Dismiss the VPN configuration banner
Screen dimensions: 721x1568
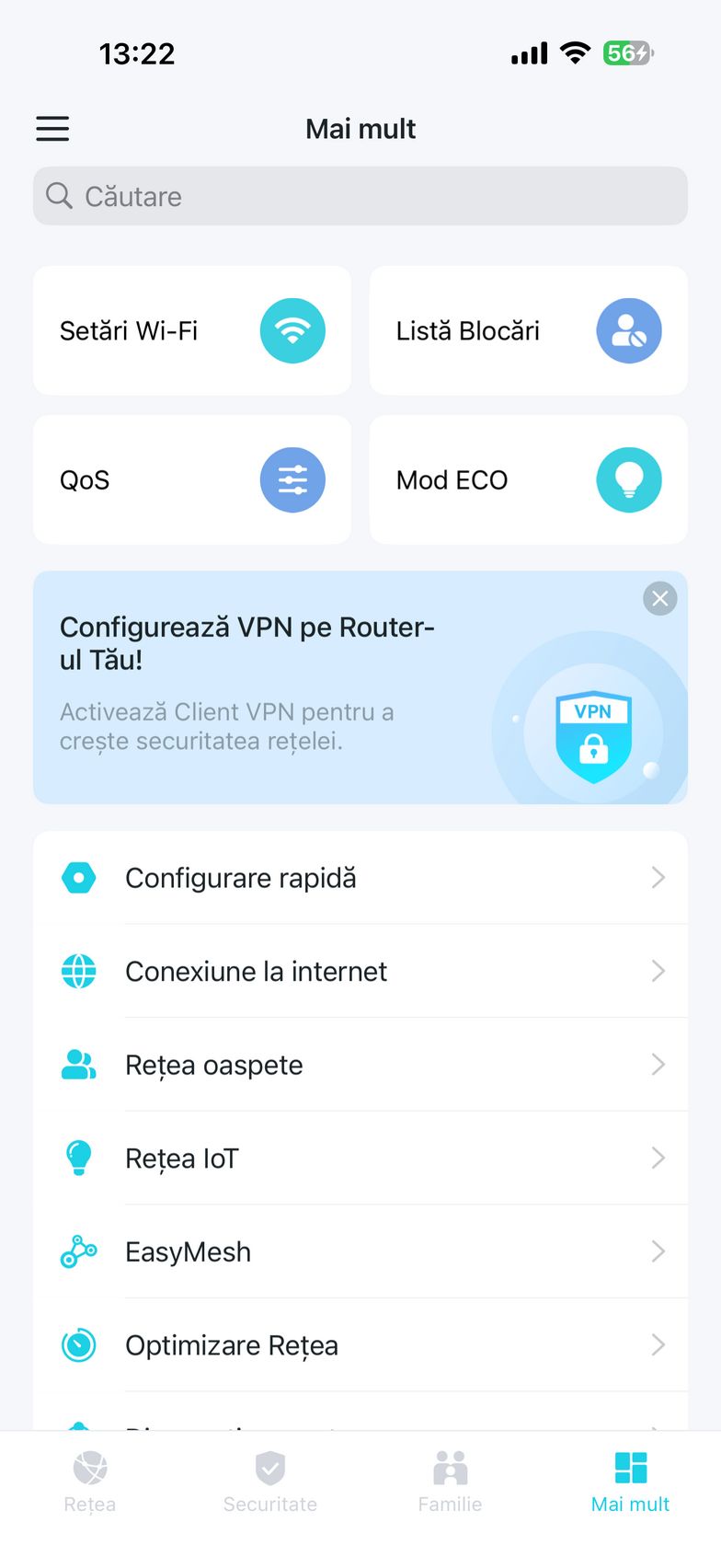pos(659,599)
